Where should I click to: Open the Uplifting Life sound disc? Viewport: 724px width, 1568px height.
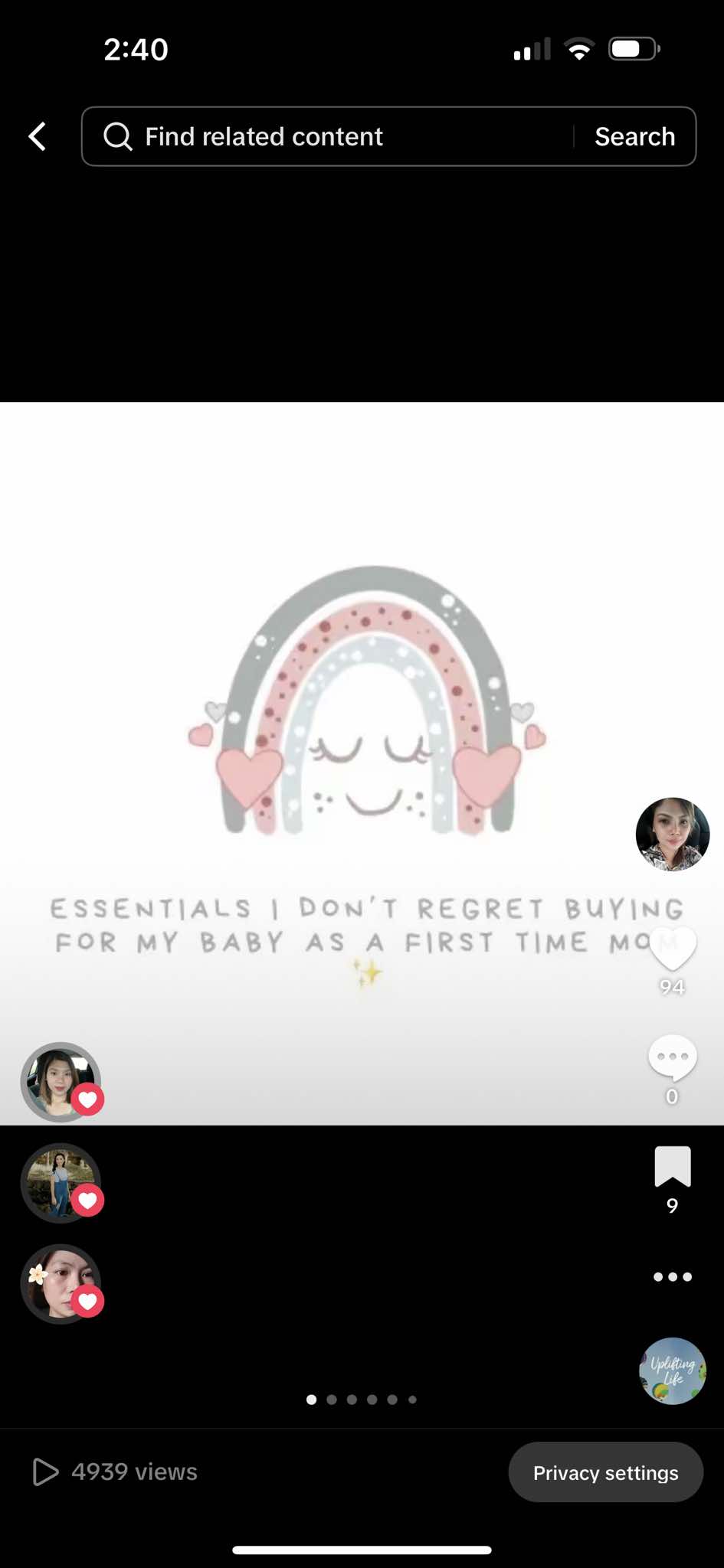672,1370
